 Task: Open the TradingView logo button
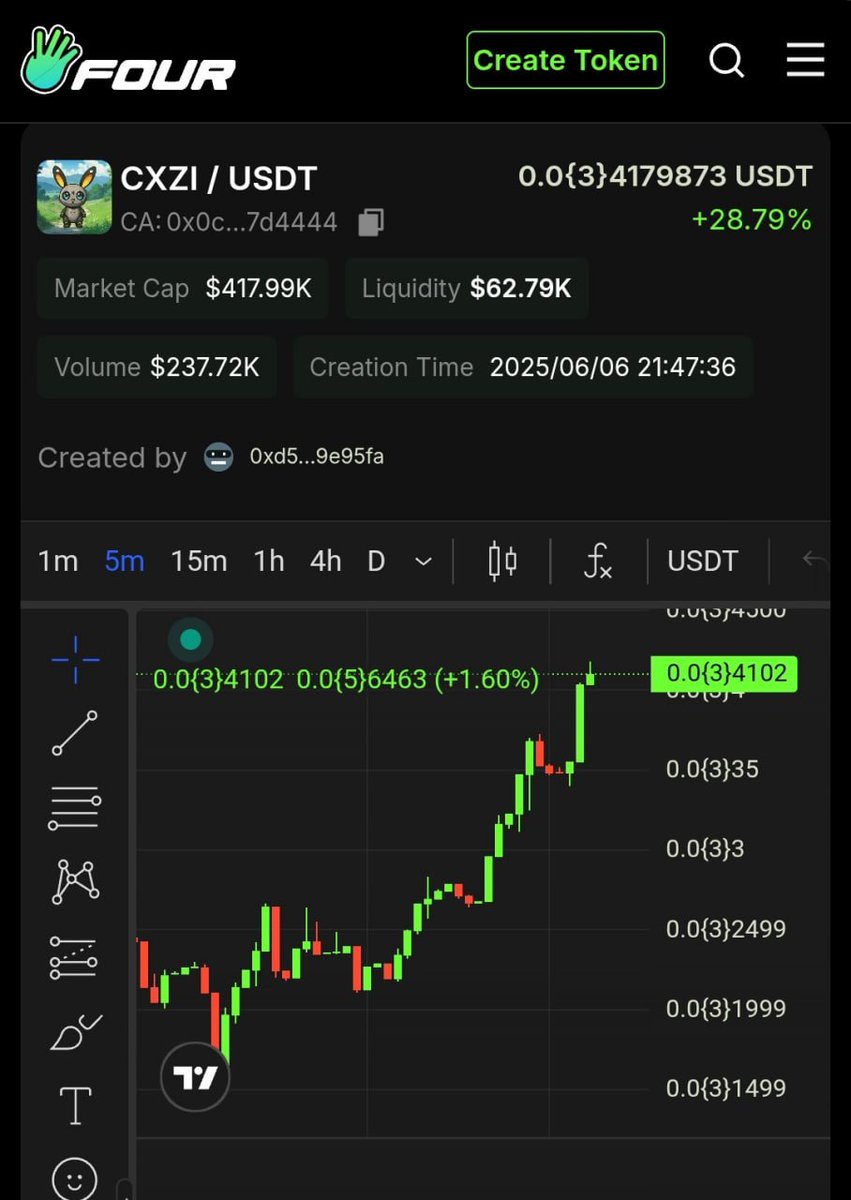tap(195, 1077)
